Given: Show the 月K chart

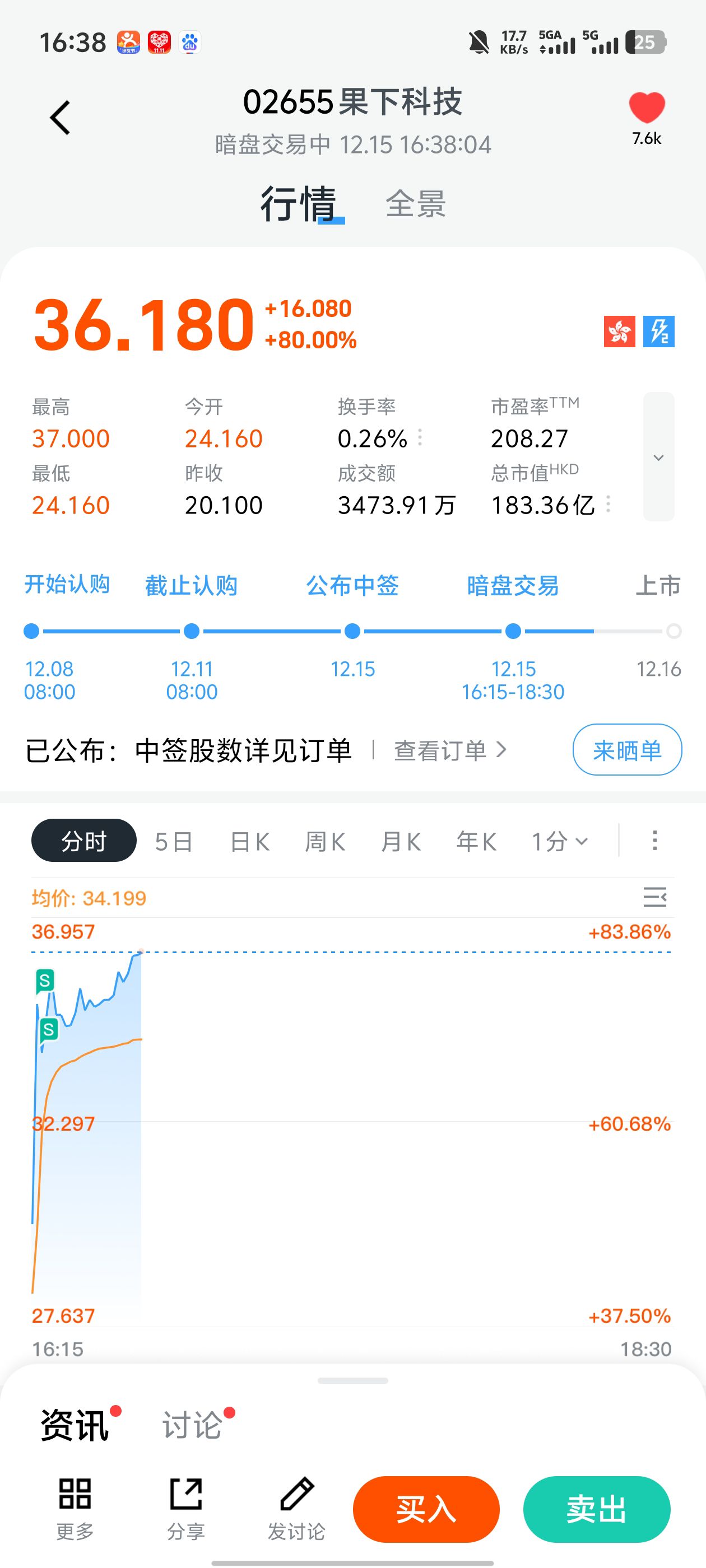Looking at the screenshot, I should click(401, 842).
